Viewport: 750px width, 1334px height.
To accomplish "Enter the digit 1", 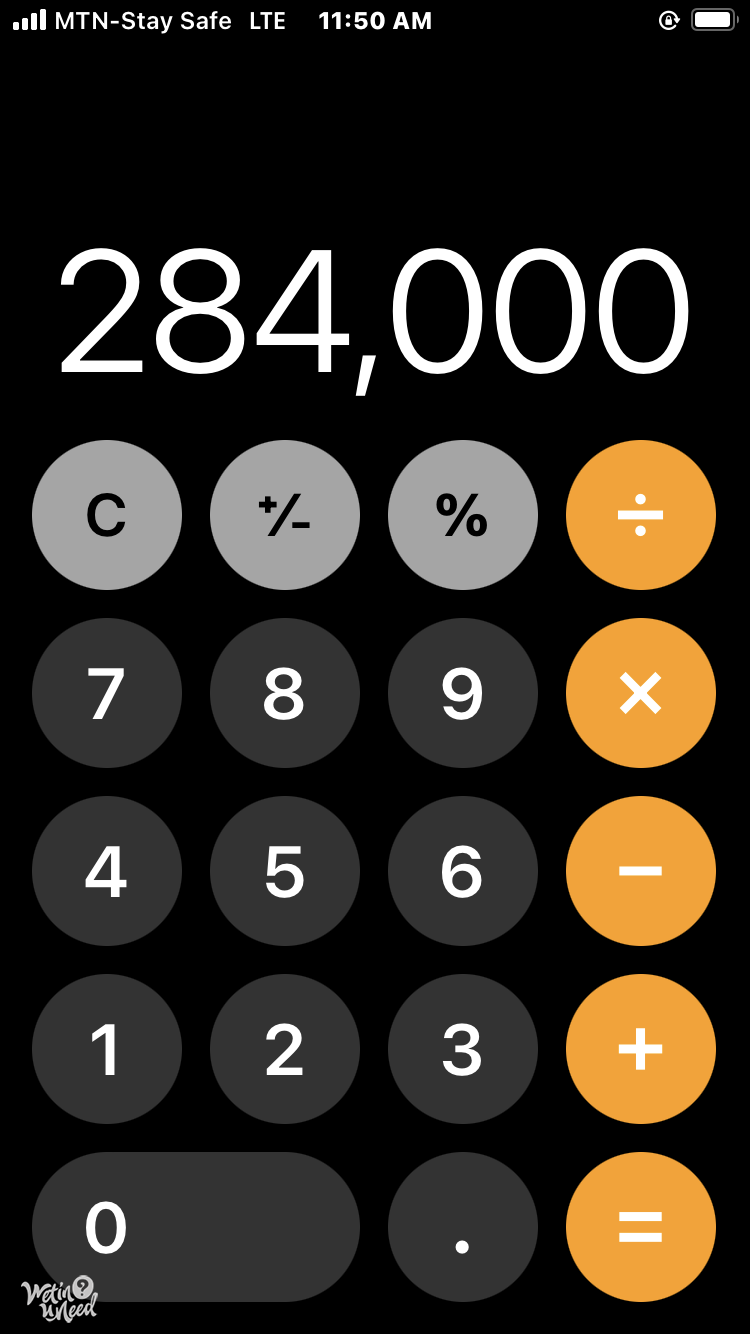I will pos(107,1049).
